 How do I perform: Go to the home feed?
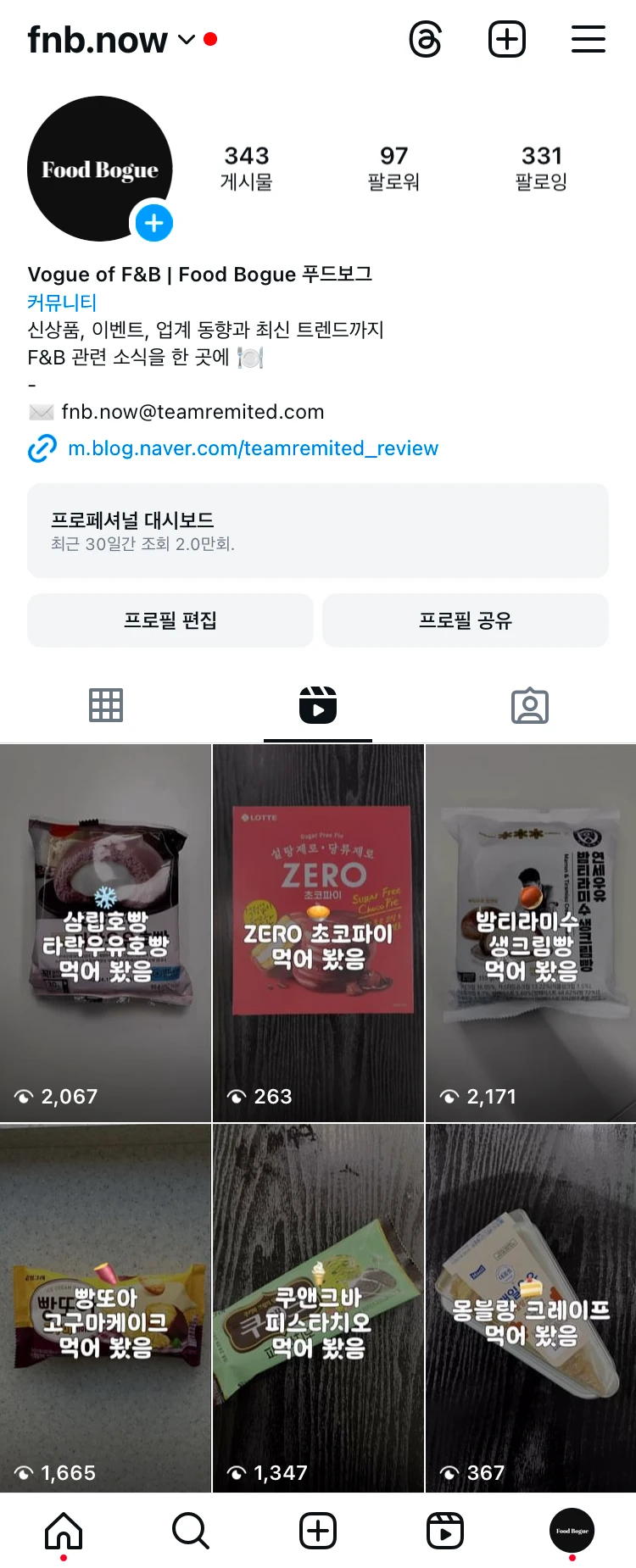point(64,1531)
